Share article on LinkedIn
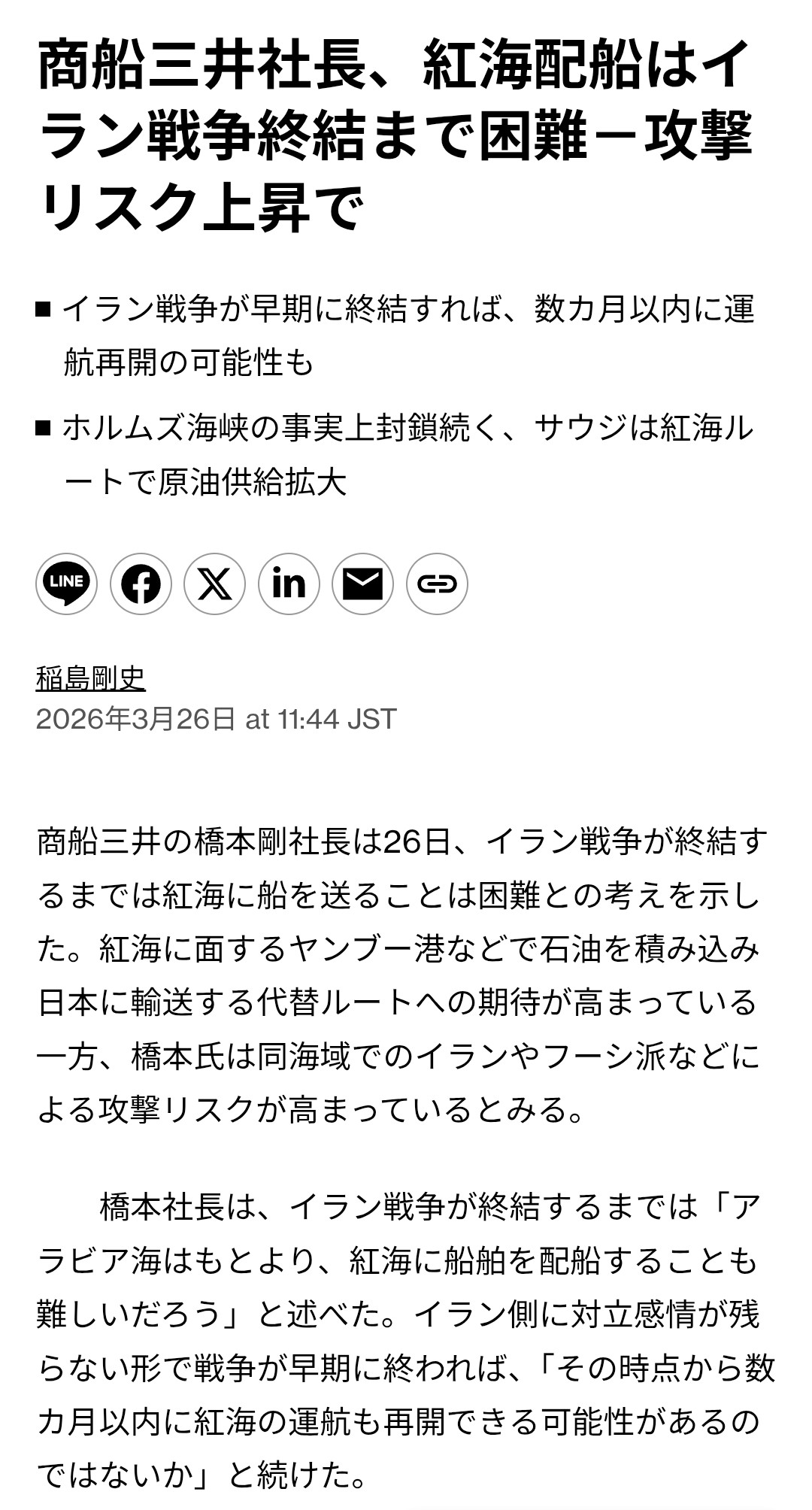The image size is (812, 1510). coord(289,584)
